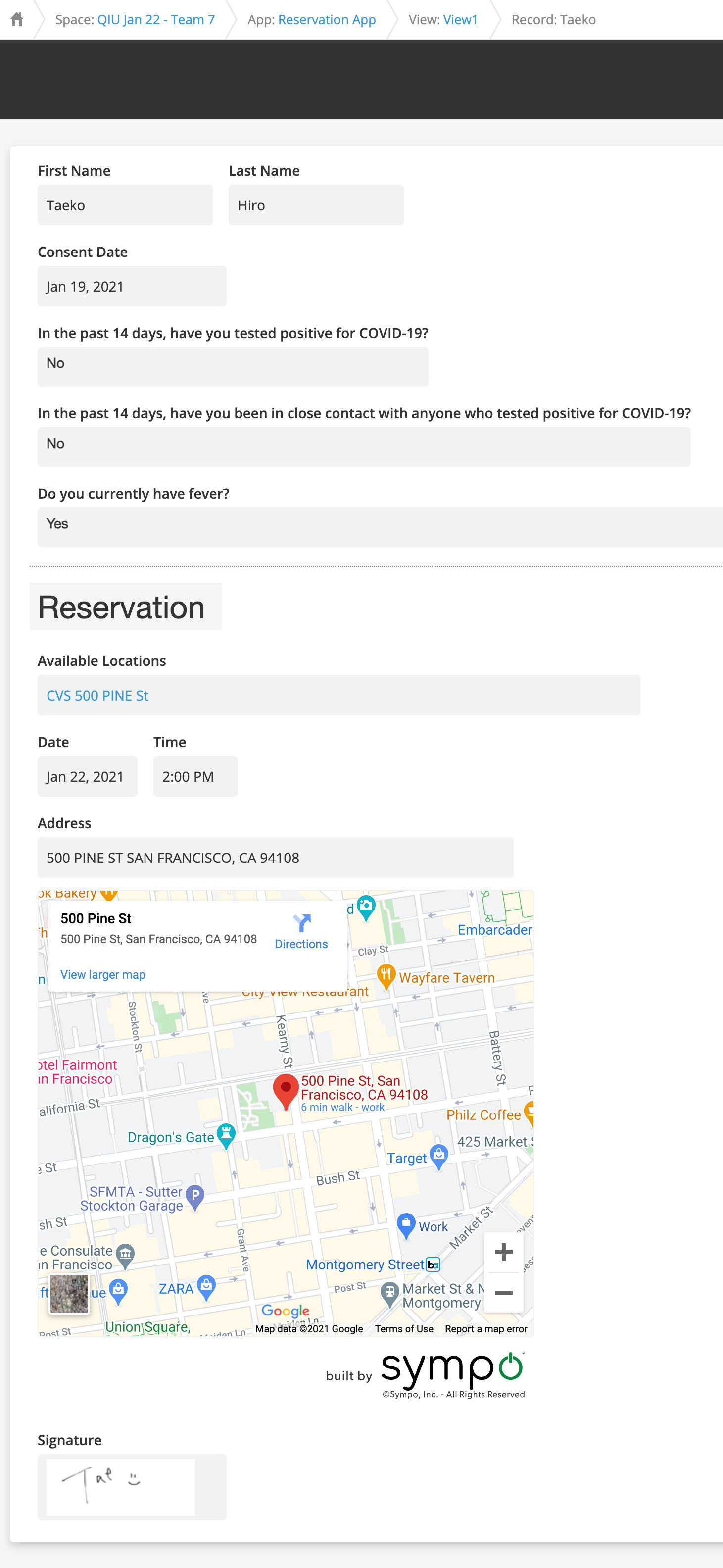This screenshot has width=723, height=1568.
Task: Open the map's Terms of Use
Action: (x=403, y=1329)
